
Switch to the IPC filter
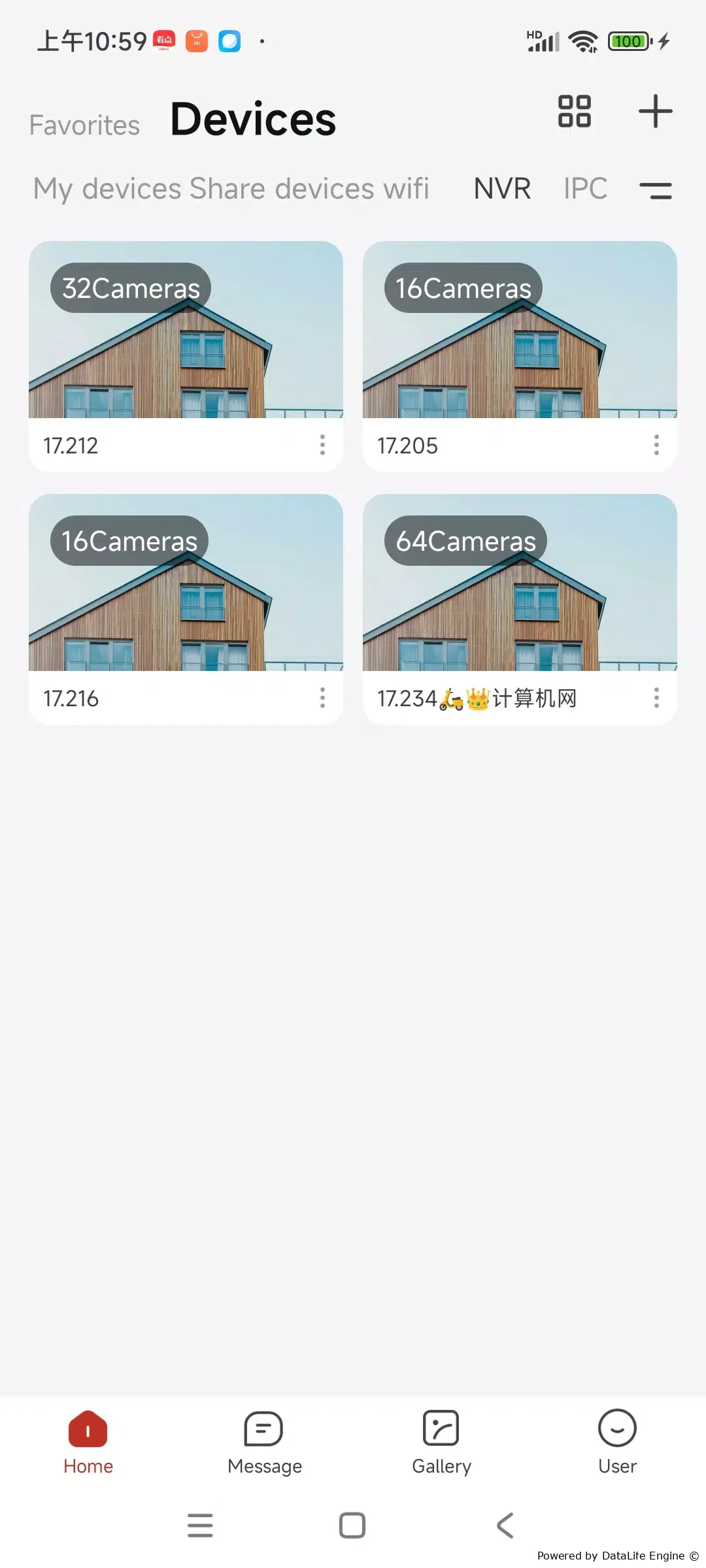[586, 189]
